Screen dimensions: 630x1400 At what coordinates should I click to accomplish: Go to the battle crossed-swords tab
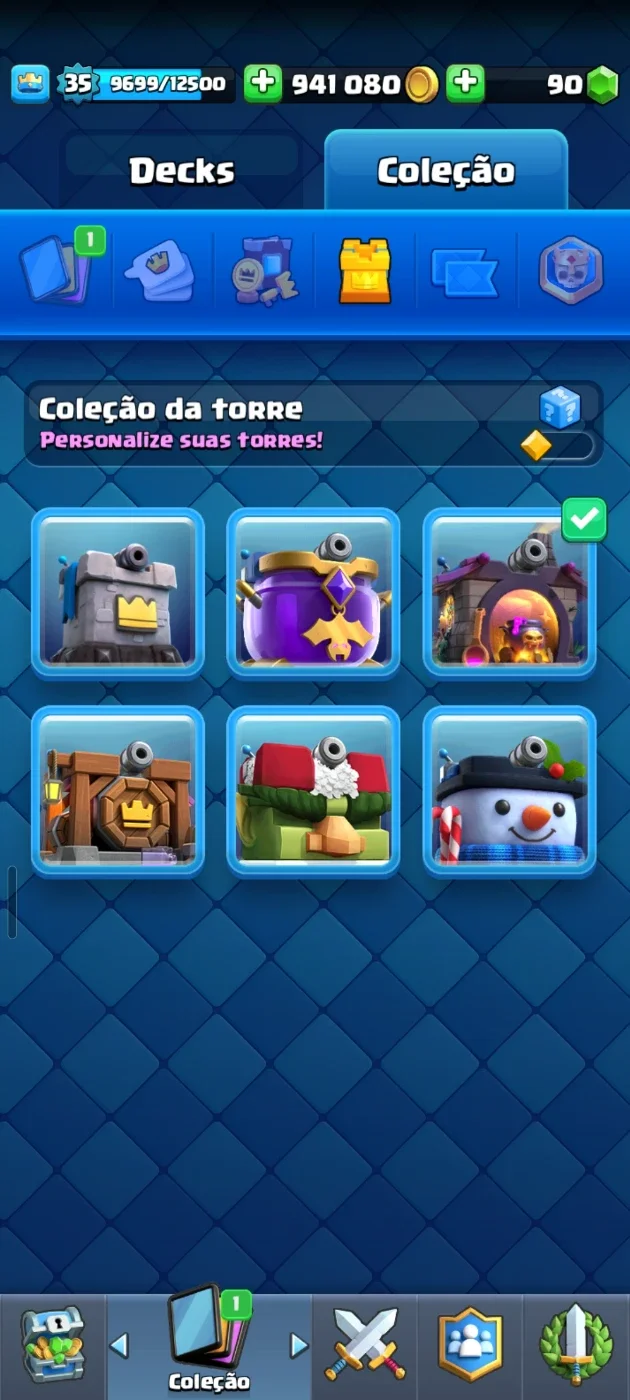[x=364, y=1346]
